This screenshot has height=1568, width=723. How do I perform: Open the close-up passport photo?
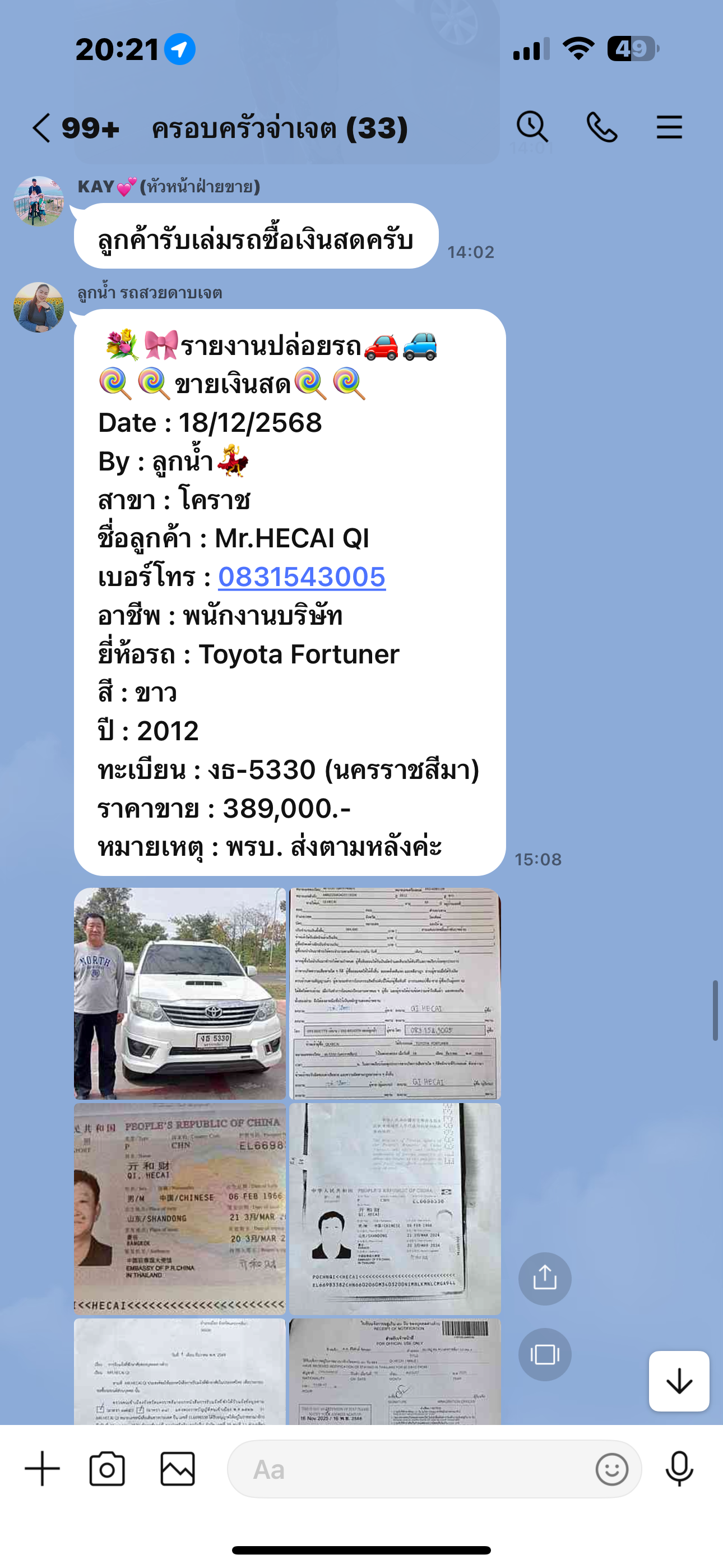(x=179, y=1209)
